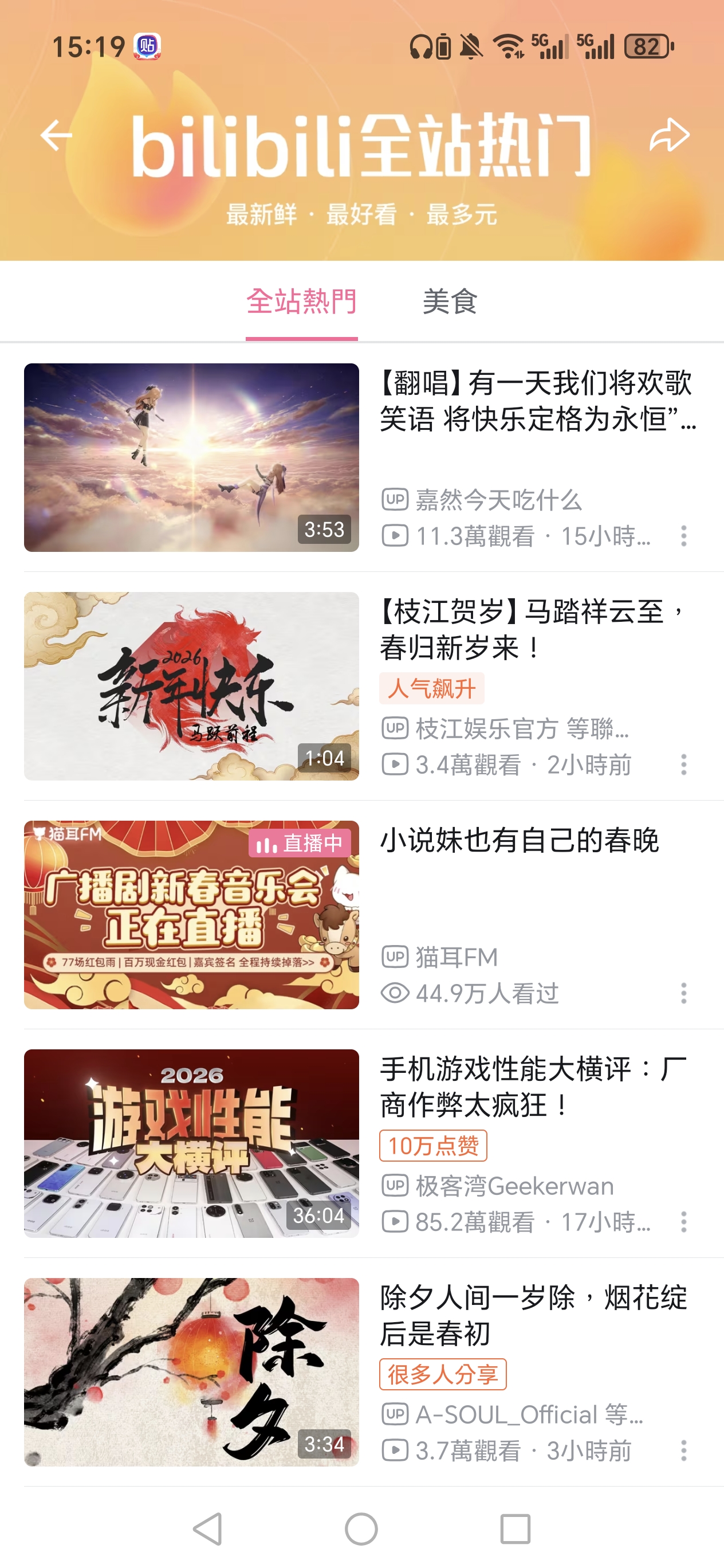
Task: Play the 除夕人间一岁除 video
Action: 191,1371
